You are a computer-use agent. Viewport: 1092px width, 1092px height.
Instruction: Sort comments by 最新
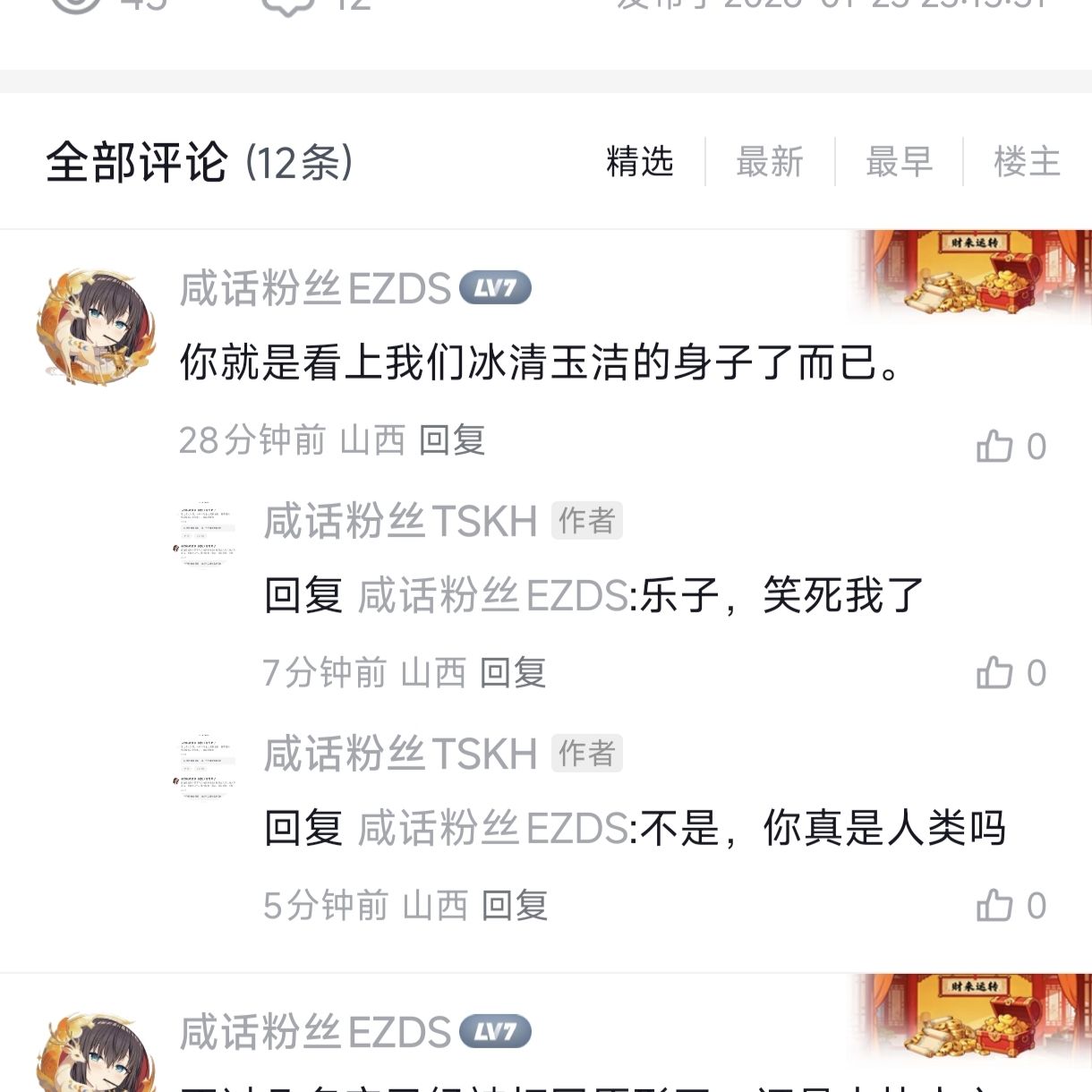point(769,162)
